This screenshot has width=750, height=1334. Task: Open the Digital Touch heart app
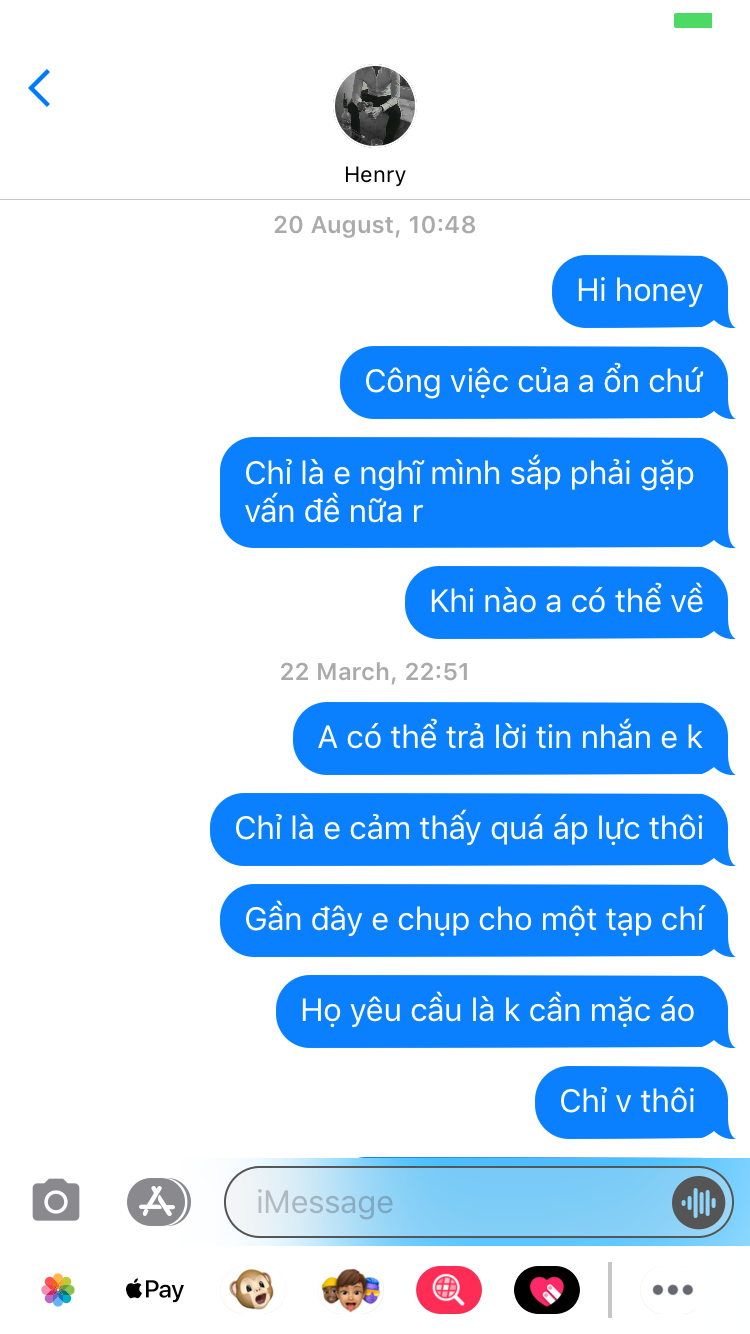point(546,1289)
